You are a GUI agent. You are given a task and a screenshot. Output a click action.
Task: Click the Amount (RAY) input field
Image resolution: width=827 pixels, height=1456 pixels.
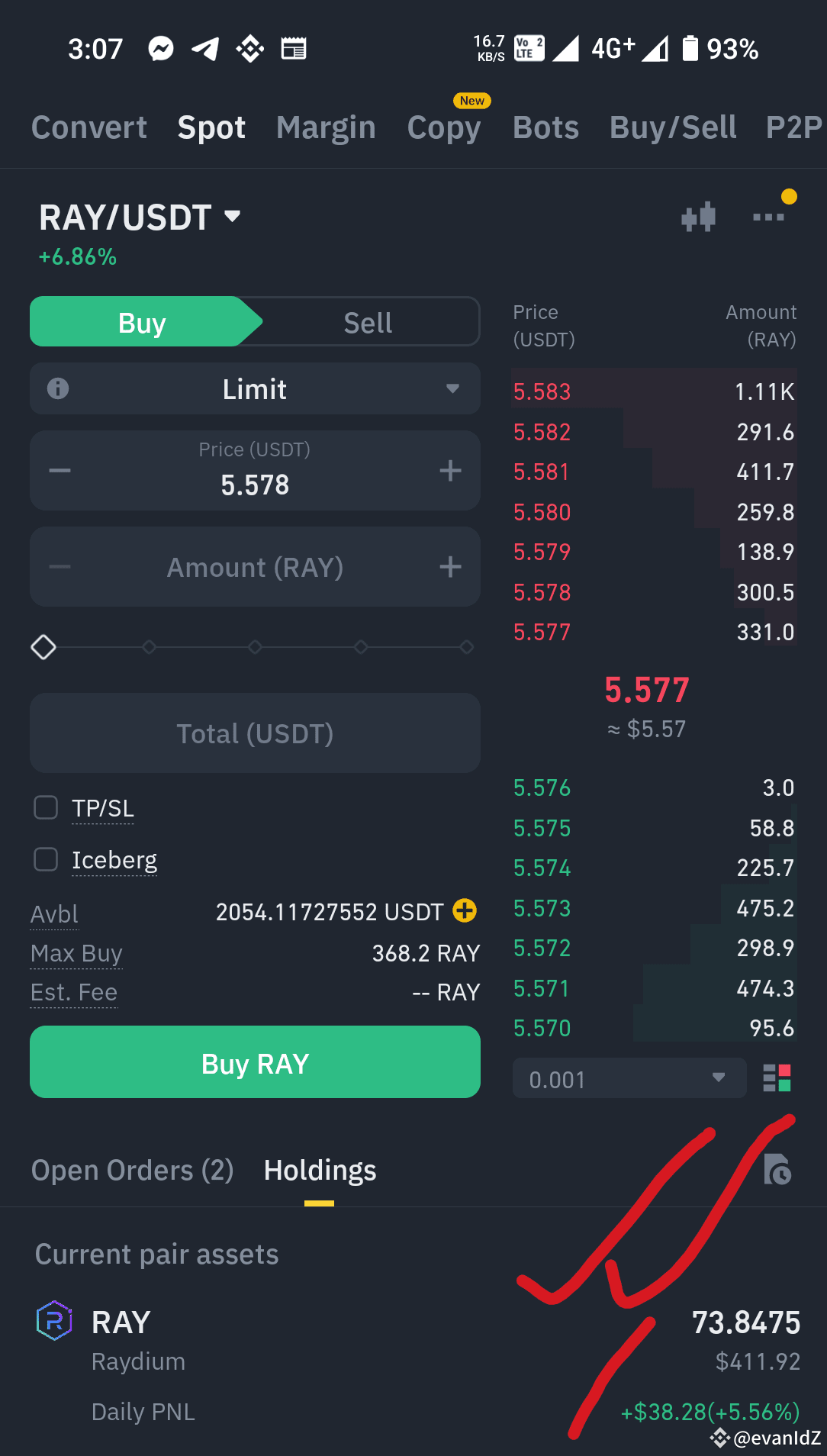coord(255,566)
